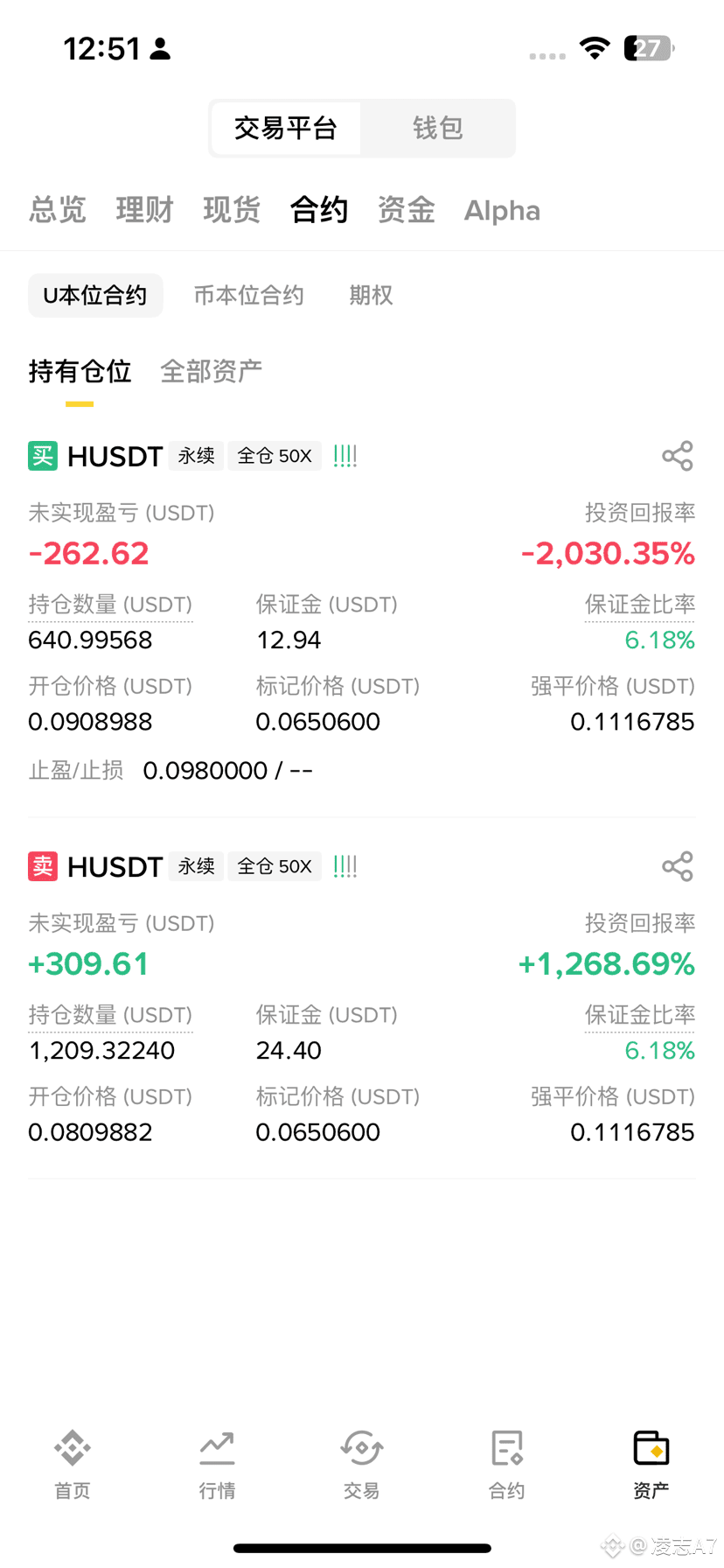The width and height of the screenshot is (724, 1568).
Task: Open 首页 in bottom navigation
Action: [x=73, y=1465]
